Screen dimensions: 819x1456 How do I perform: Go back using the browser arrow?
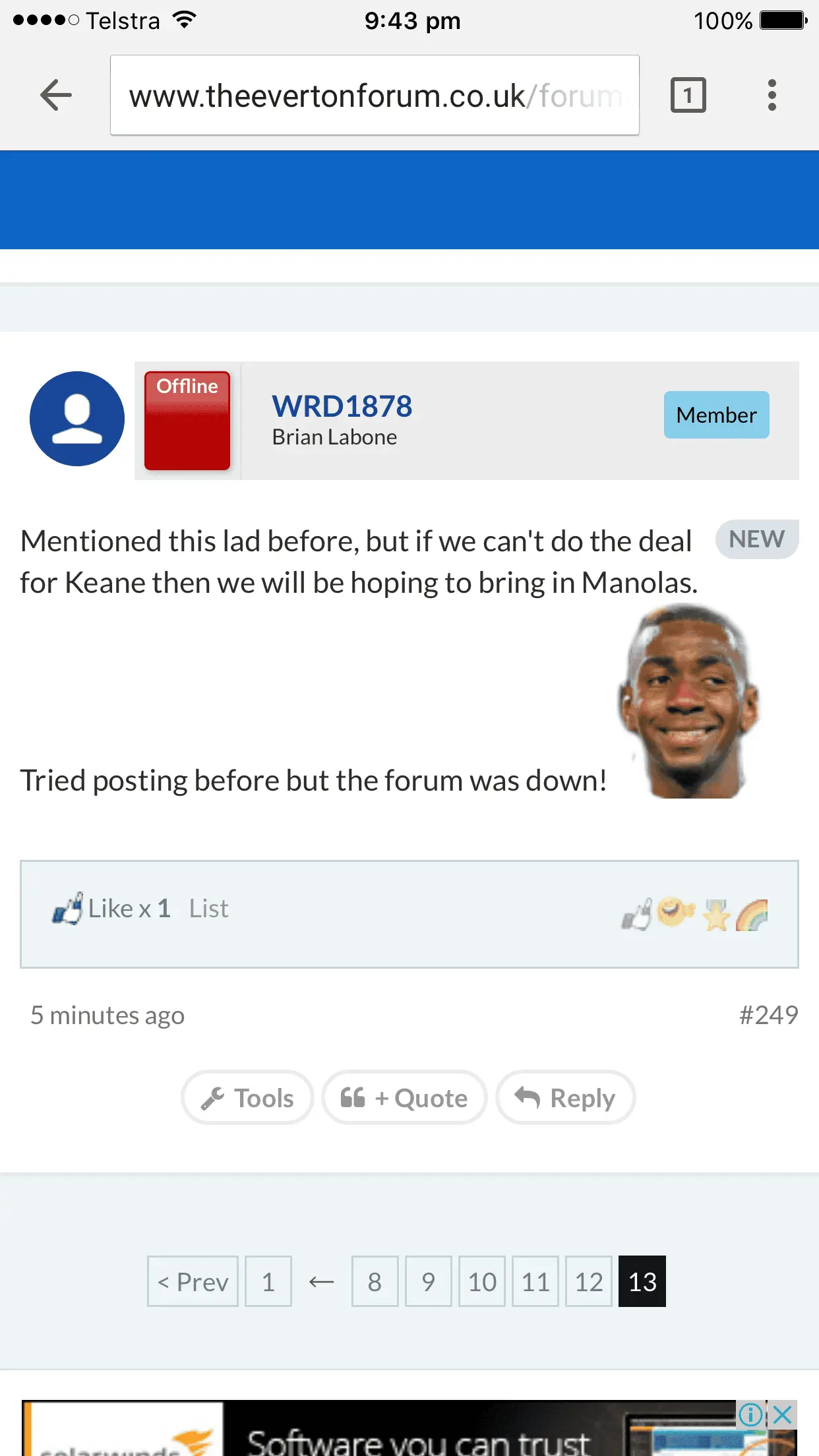pos(56,95)
